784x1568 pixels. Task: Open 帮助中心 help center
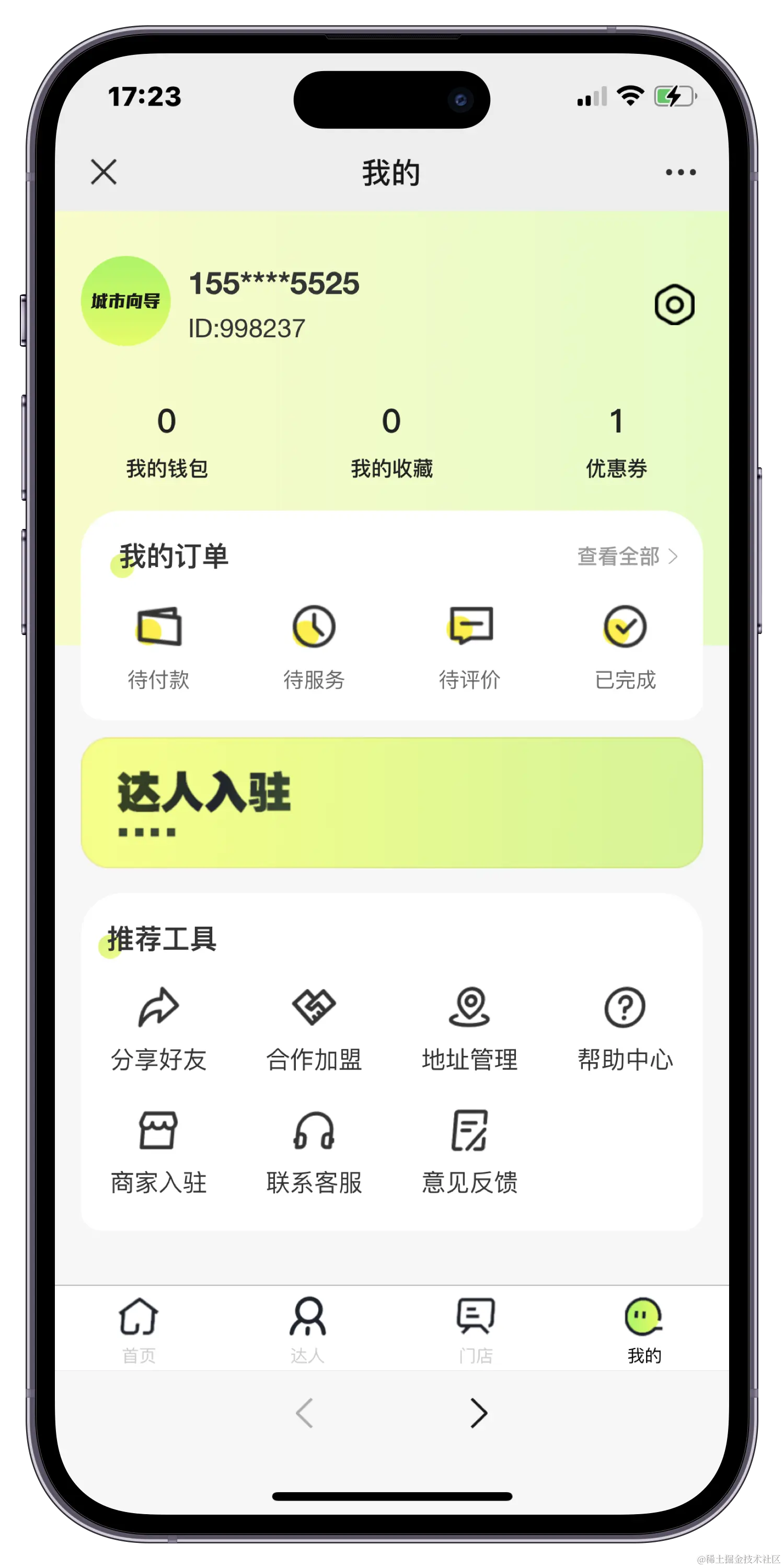[x=625, y=1029]
